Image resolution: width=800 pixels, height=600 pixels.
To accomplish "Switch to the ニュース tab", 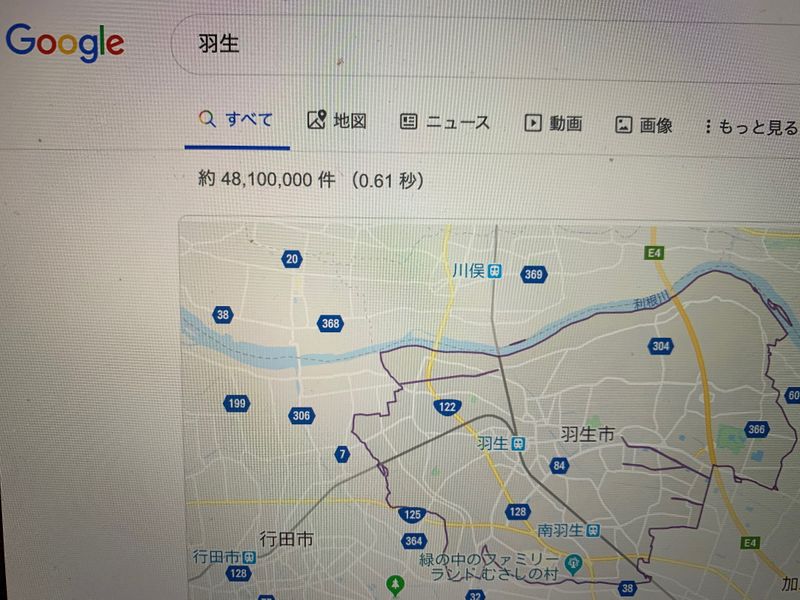I will point(445,123).
